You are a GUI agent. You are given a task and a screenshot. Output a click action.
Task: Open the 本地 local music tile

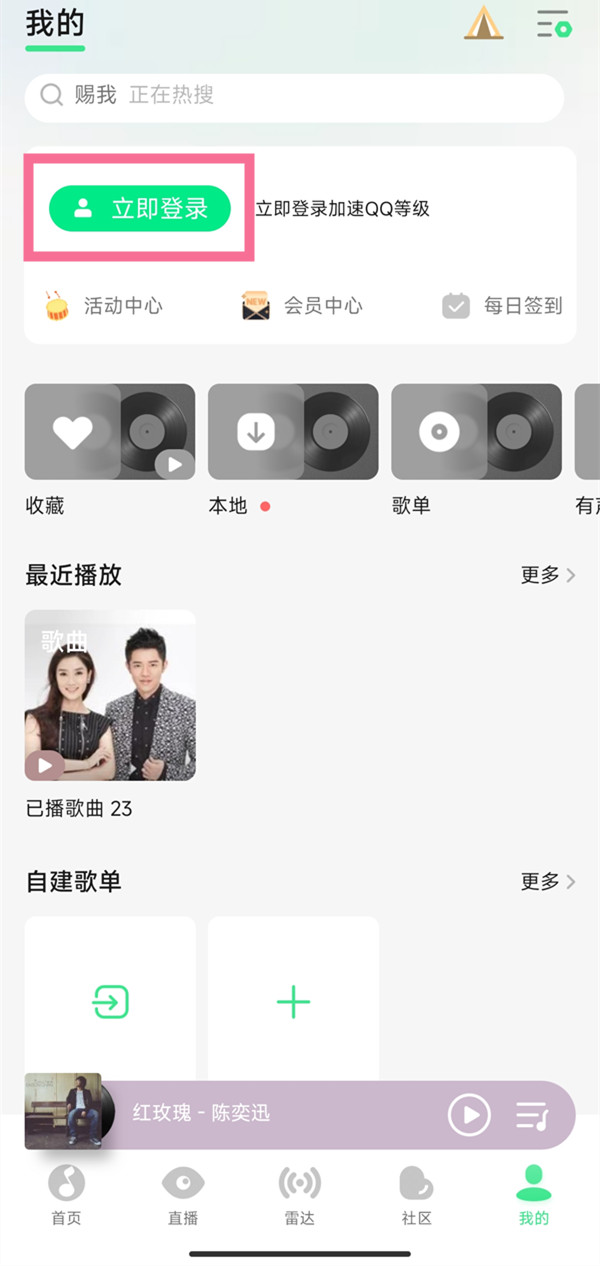tap(293, 432)
